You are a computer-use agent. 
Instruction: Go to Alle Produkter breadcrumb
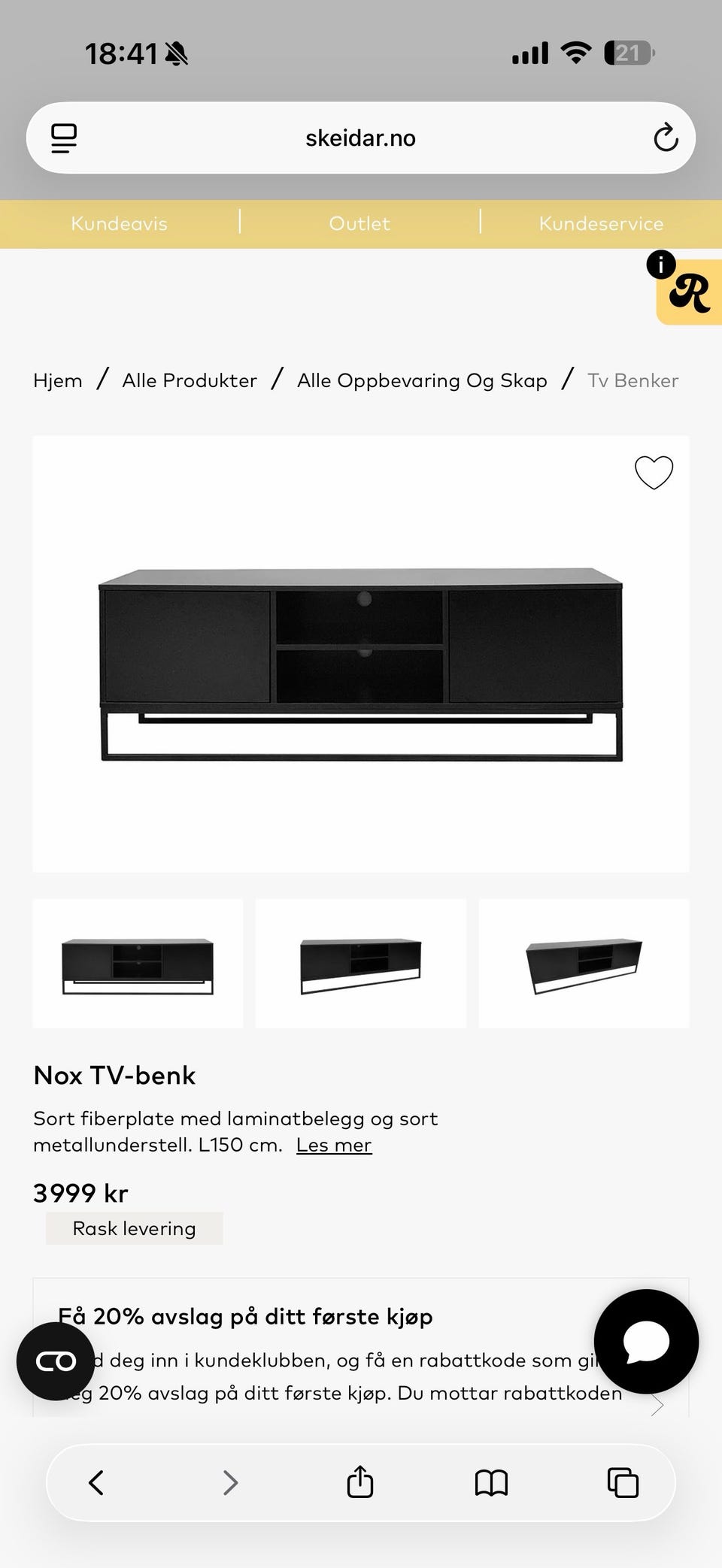[190, 380]
